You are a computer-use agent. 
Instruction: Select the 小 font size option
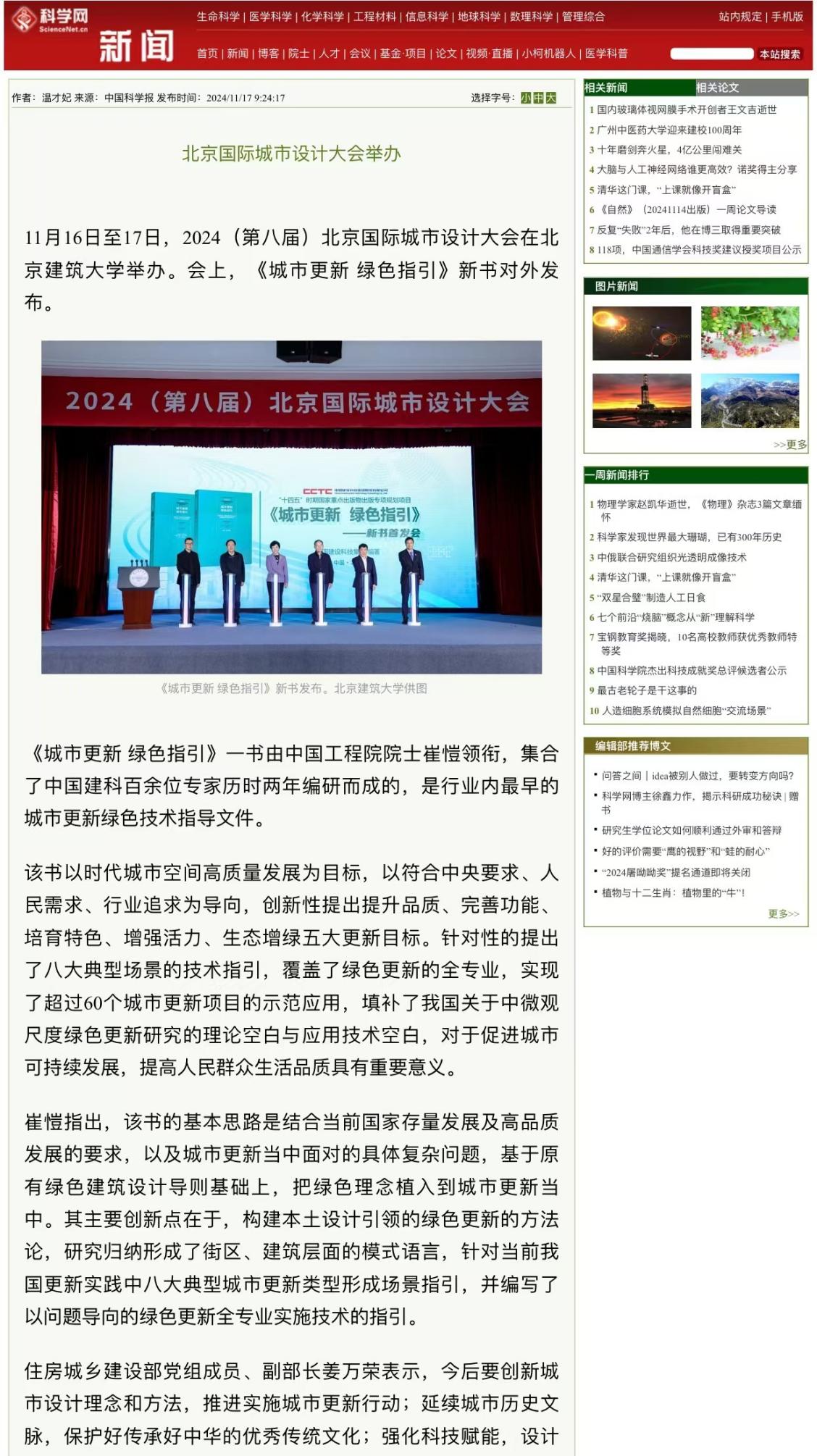point(526,98)
